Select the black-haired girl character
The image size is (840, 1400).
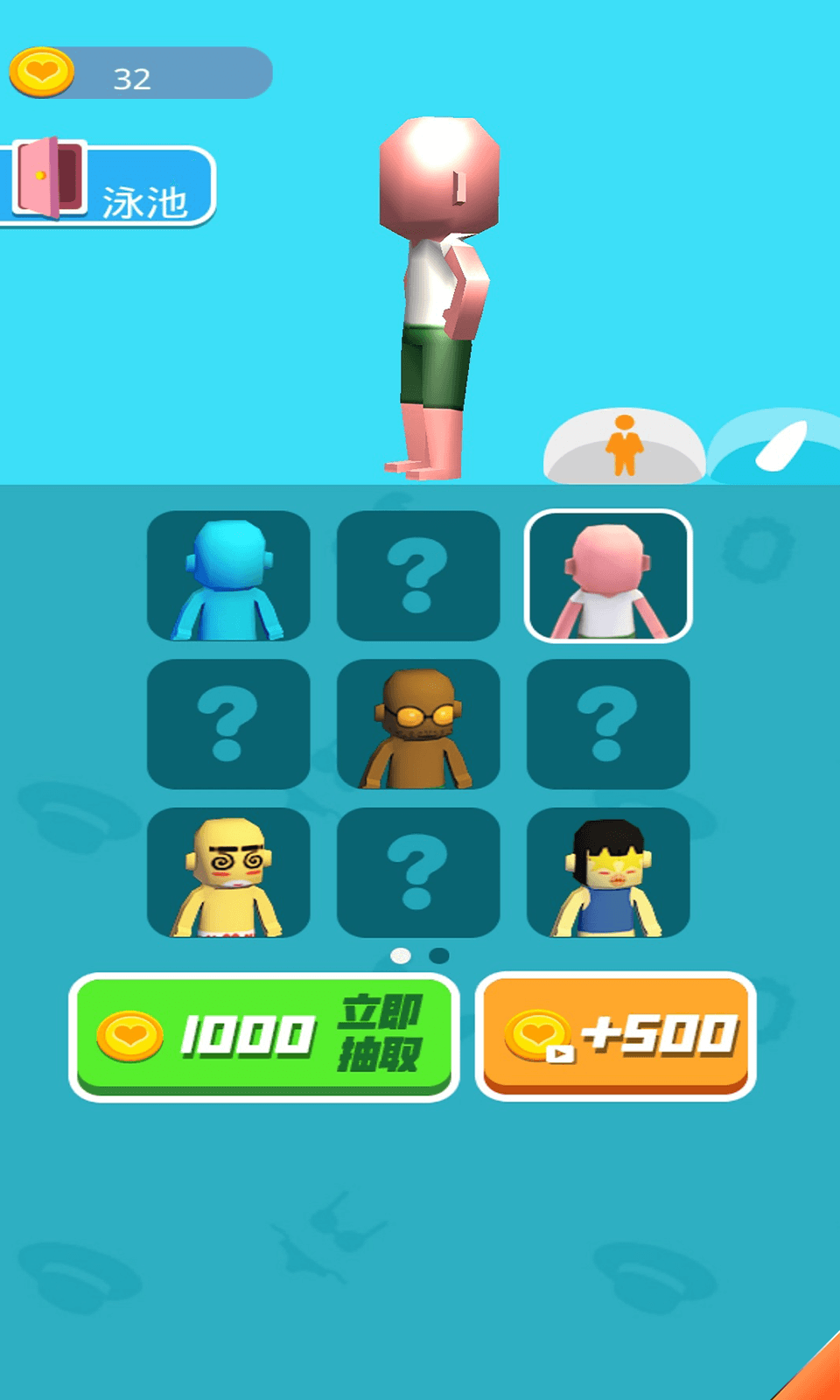608,872
